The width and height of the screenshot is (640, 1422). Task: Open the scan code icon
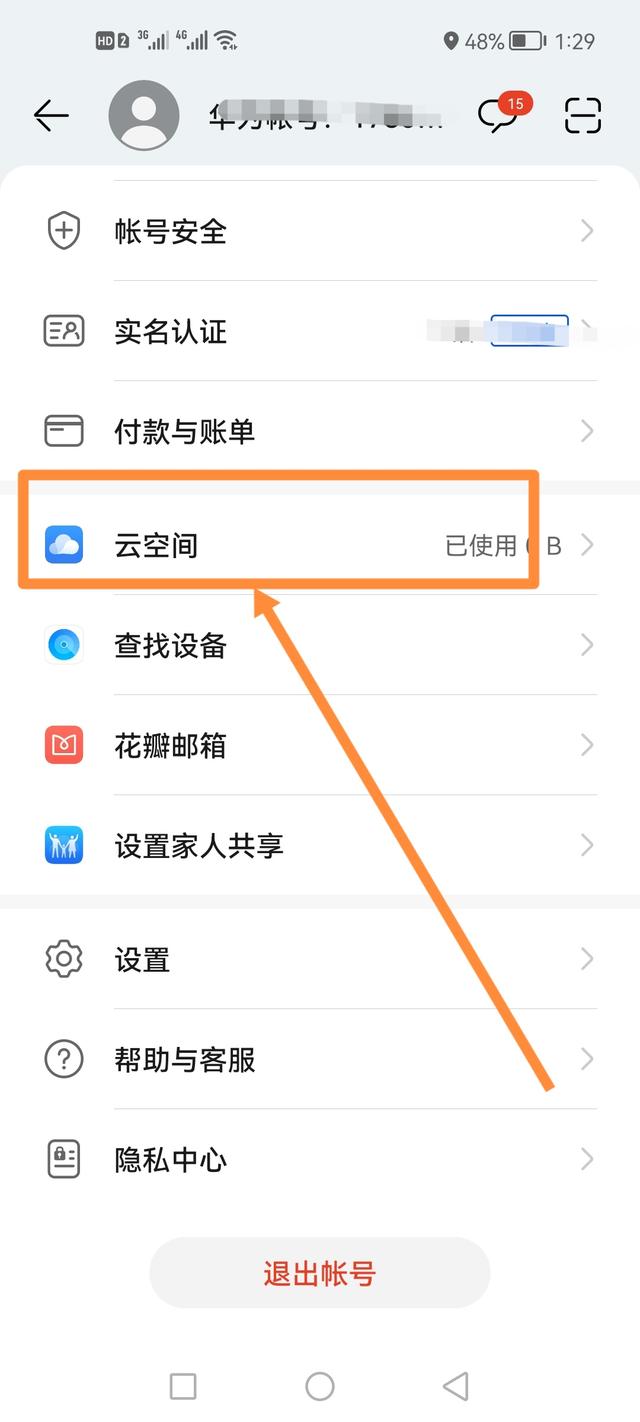coord(583,116)
